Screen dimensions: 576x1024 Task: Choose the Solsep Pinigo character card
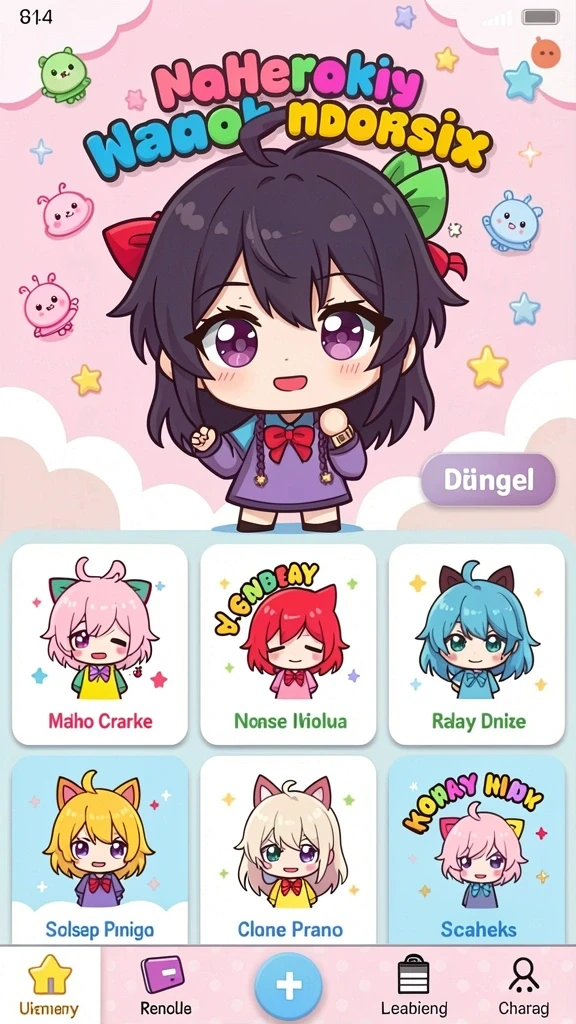pyautogui.click(x=100, y=850)
